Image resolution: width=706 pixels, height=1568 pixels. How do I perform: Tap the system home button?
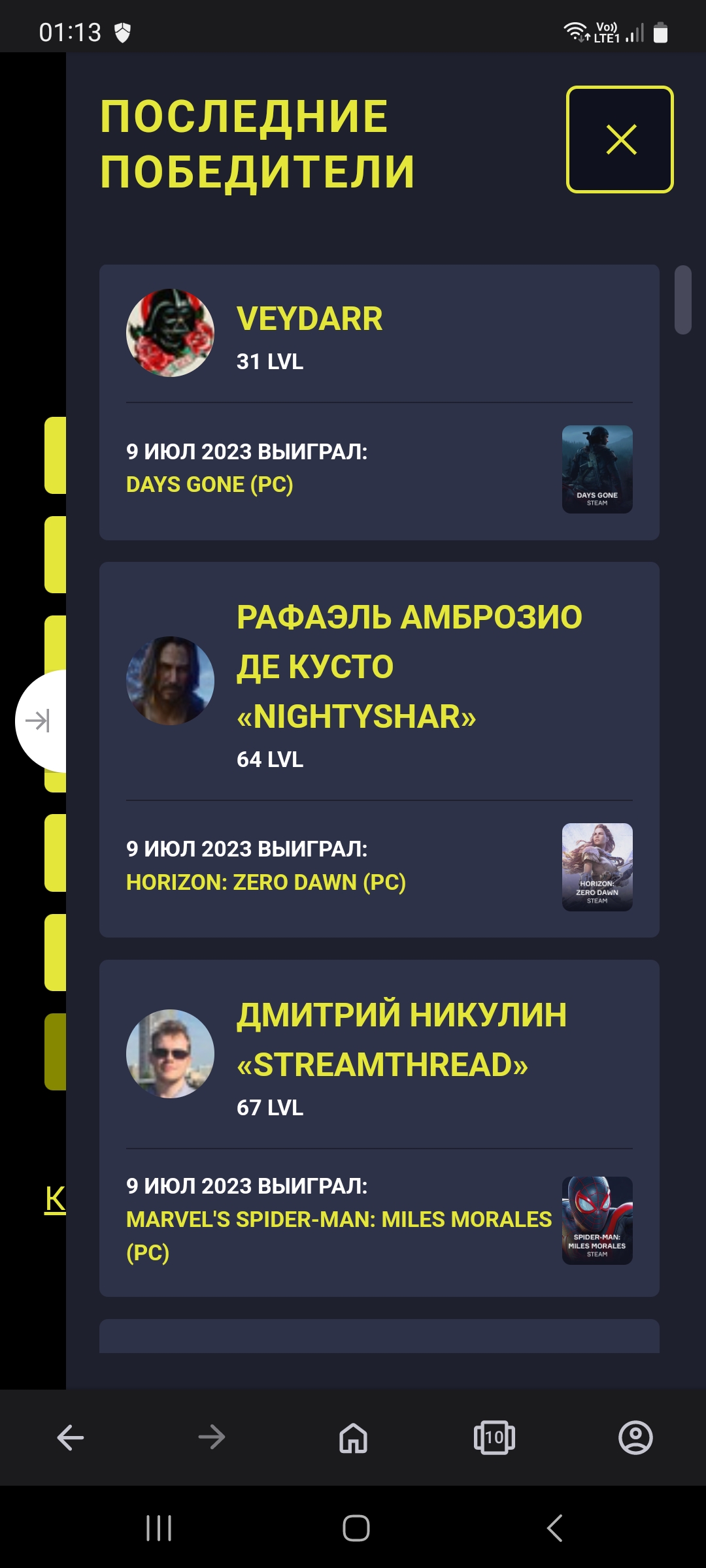pos(356,1528)
